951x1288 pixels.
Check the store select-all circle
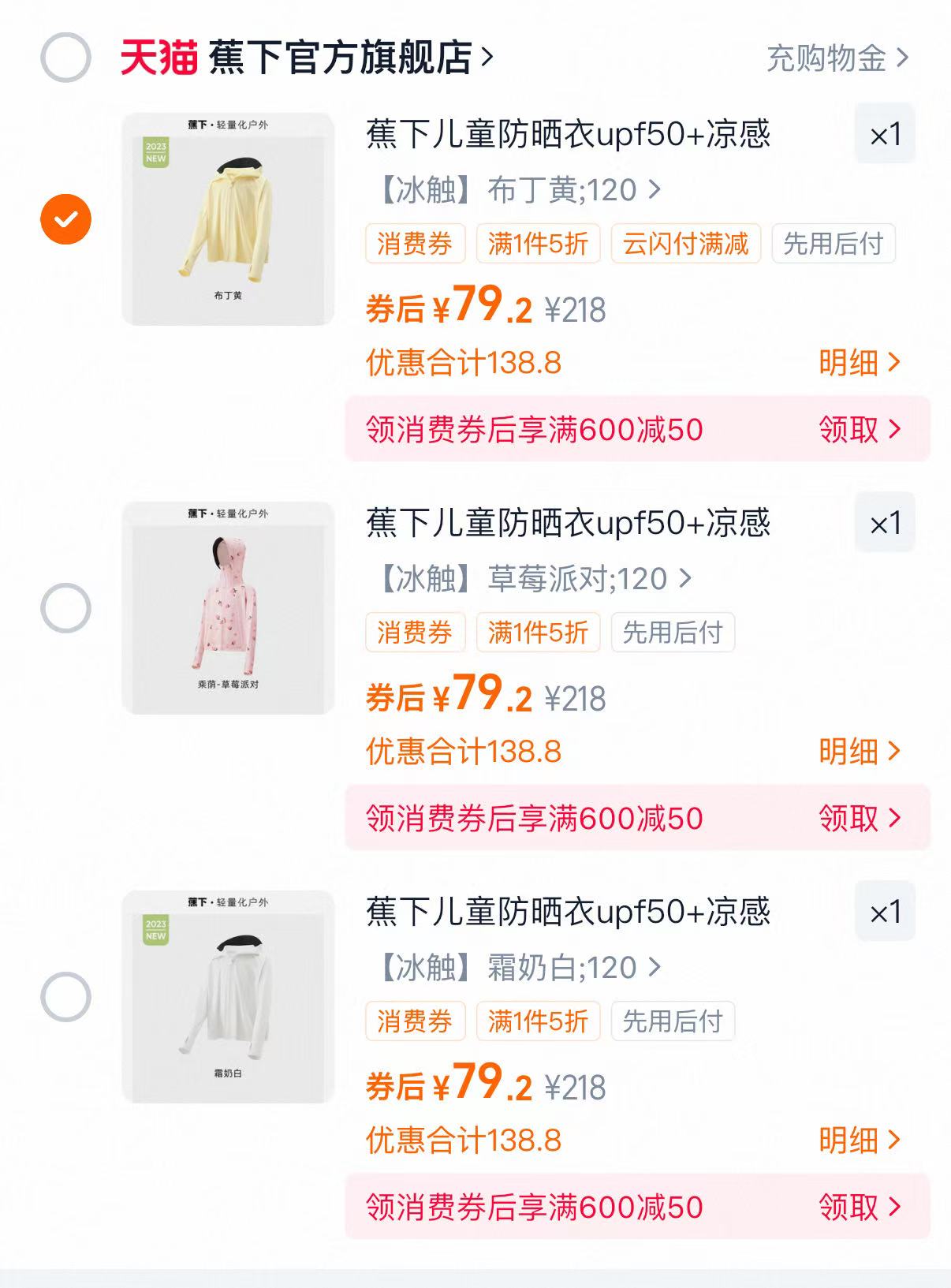pos(66,55)
